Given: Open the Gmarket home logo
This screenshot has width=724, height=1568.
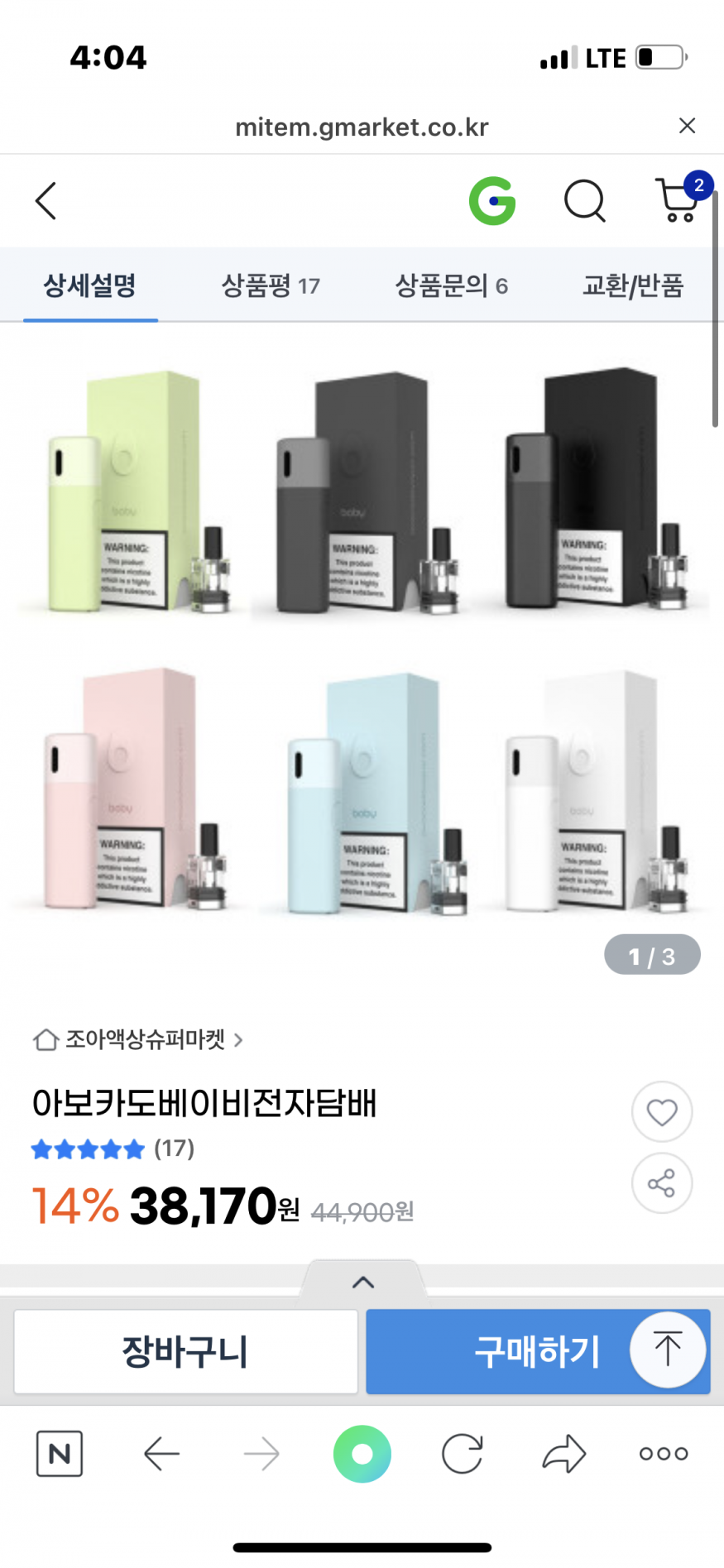Looking at the screenshot, I should point(492,201).
